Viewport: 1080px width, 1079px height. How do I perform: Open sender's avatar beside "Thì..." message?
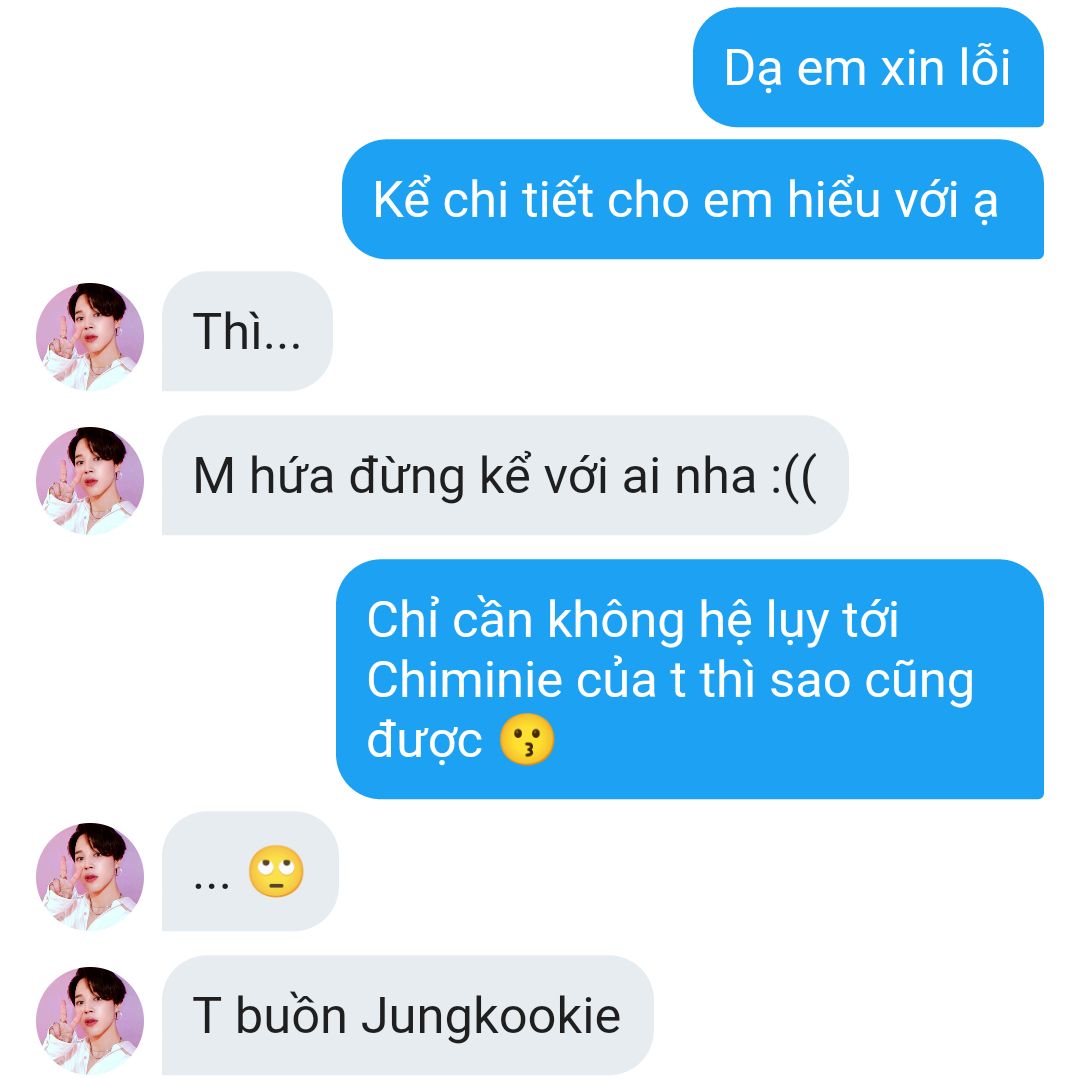click(90, 336)
